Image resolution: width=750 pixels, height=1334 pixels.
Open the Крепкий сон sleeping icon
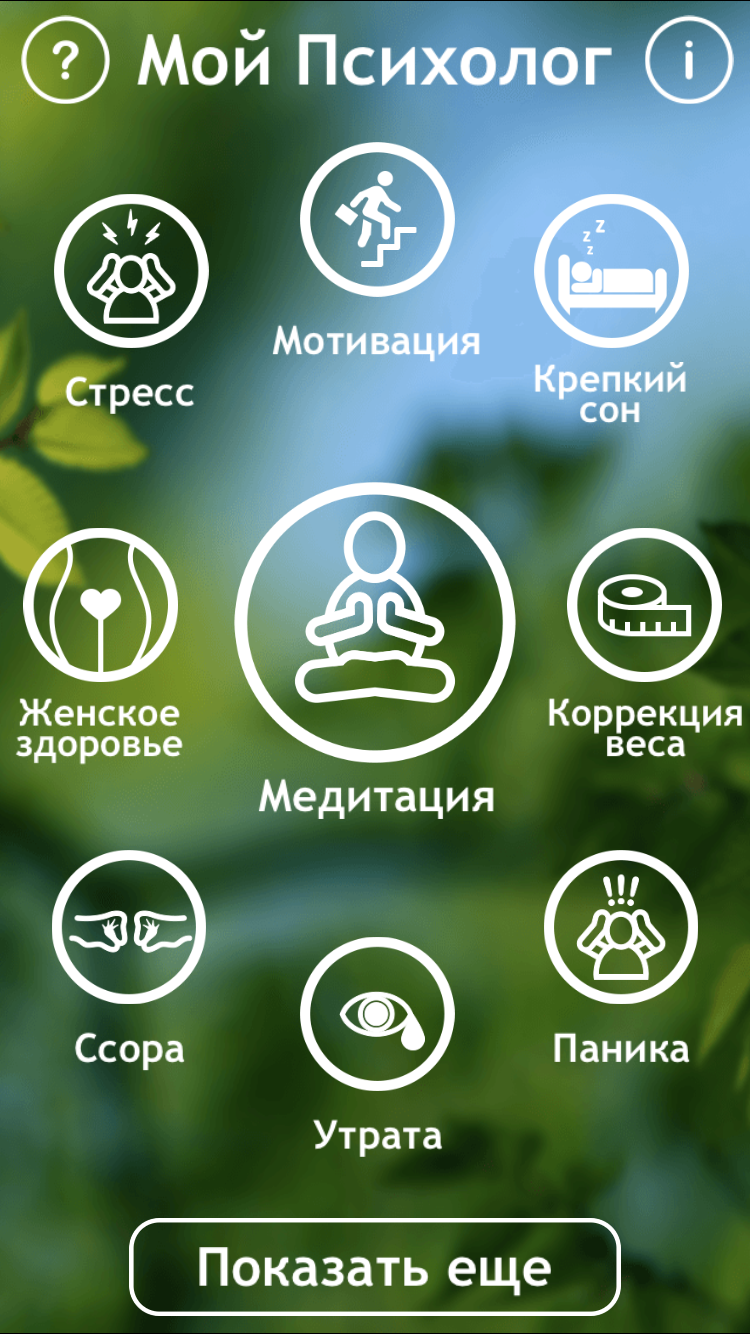(x=612, y=270)
